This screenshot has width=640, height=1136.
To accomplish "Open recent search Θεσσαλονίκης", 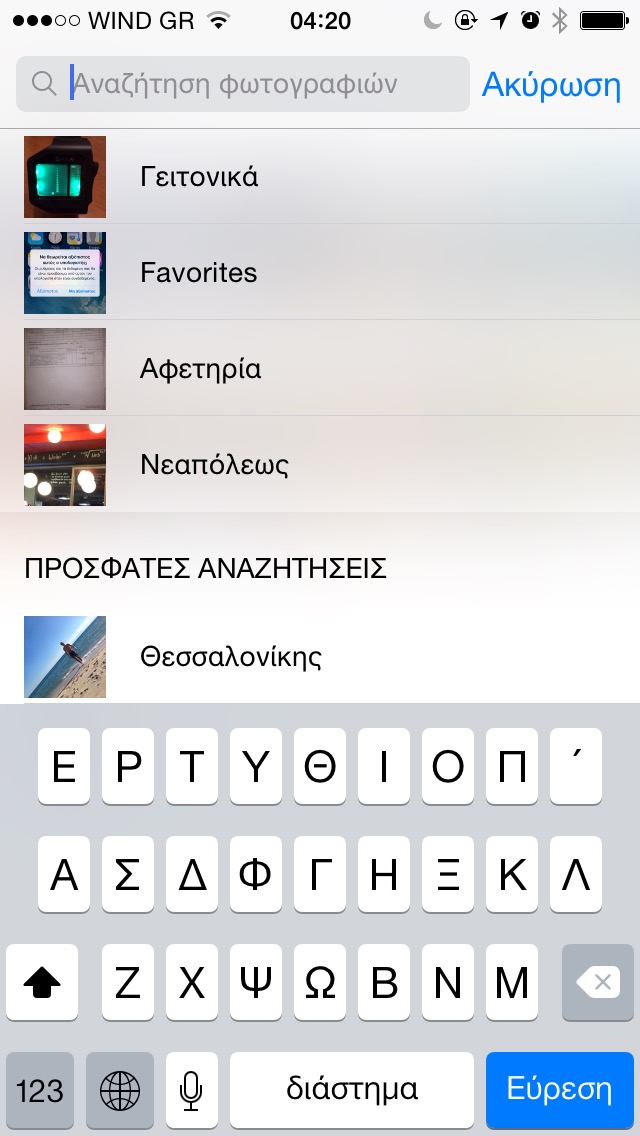I will [320, 657].
